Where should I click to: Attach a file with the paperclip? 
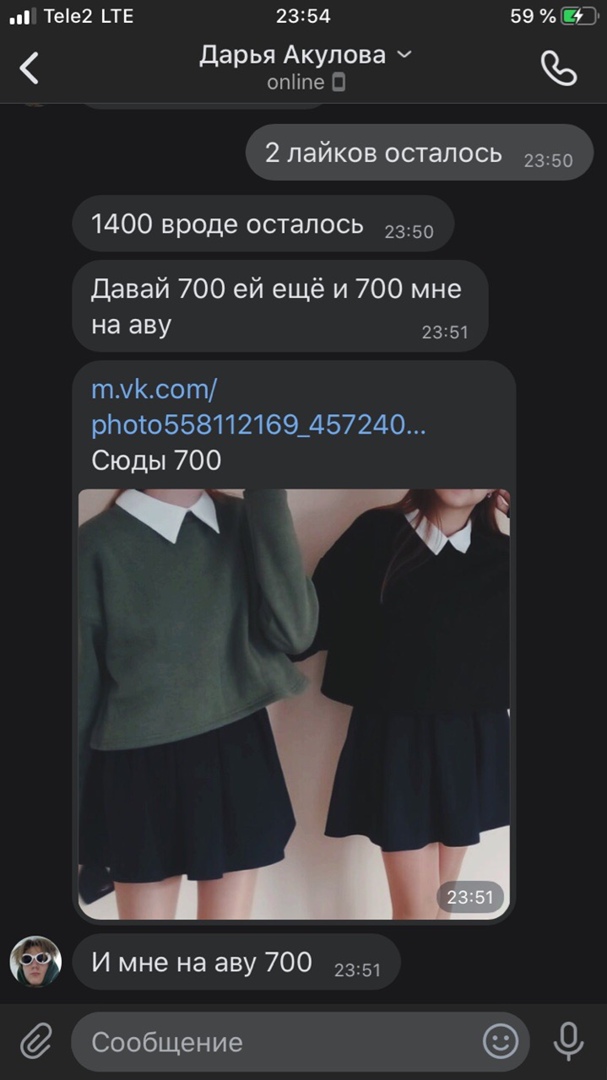point(36,1042)
